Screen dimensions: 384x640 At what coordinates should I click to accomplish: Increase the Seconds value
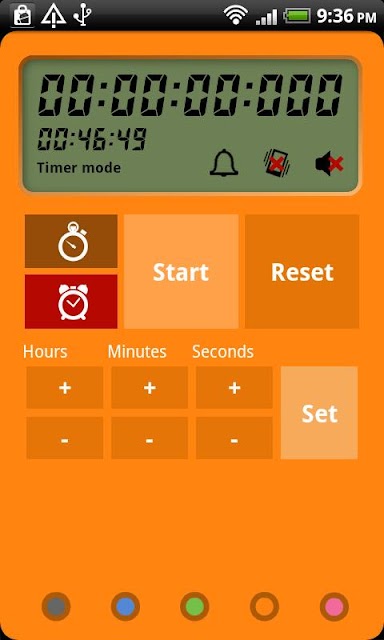234,388
